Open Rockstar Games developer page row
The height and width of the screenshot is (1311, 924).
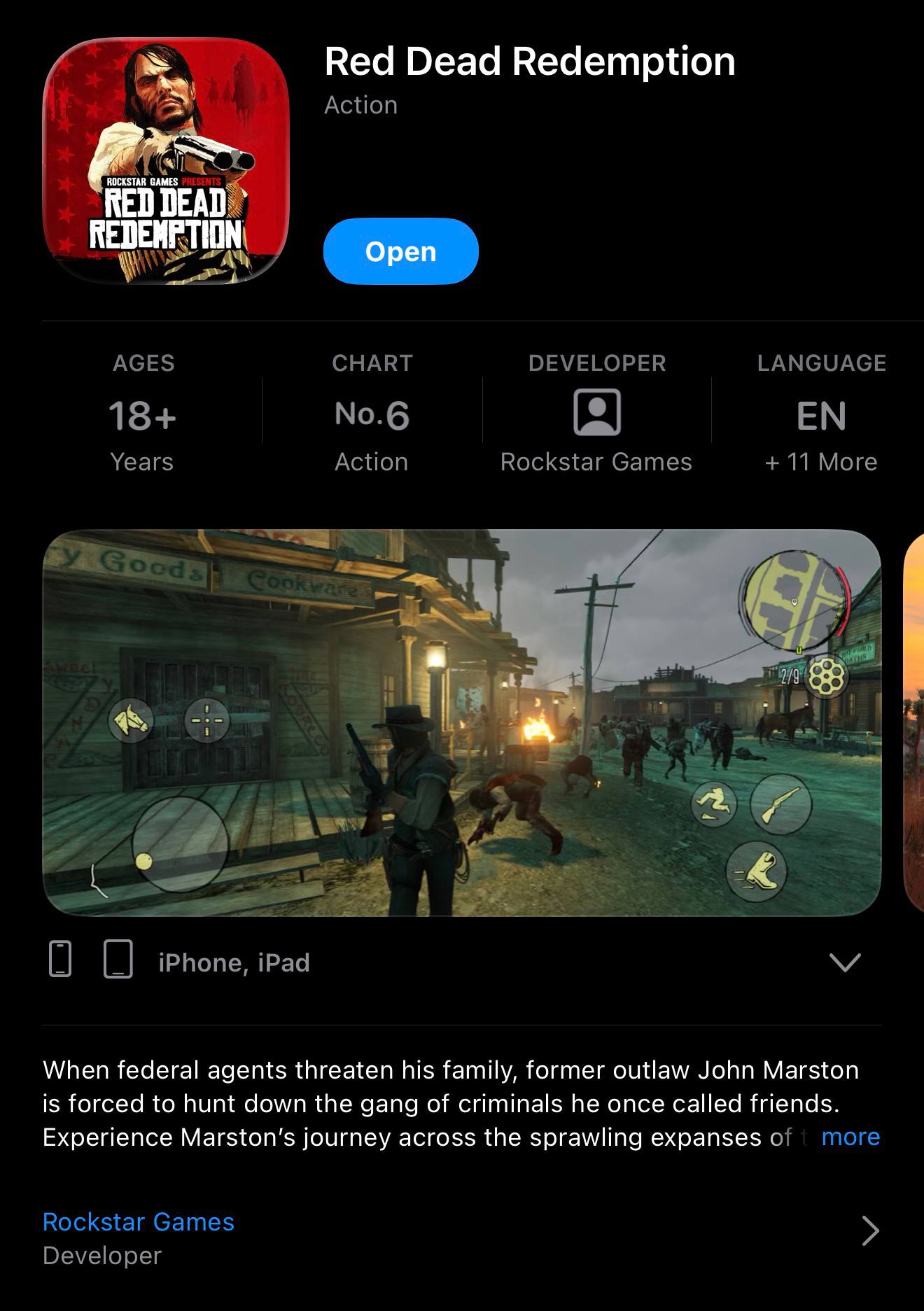[461, 1238]
